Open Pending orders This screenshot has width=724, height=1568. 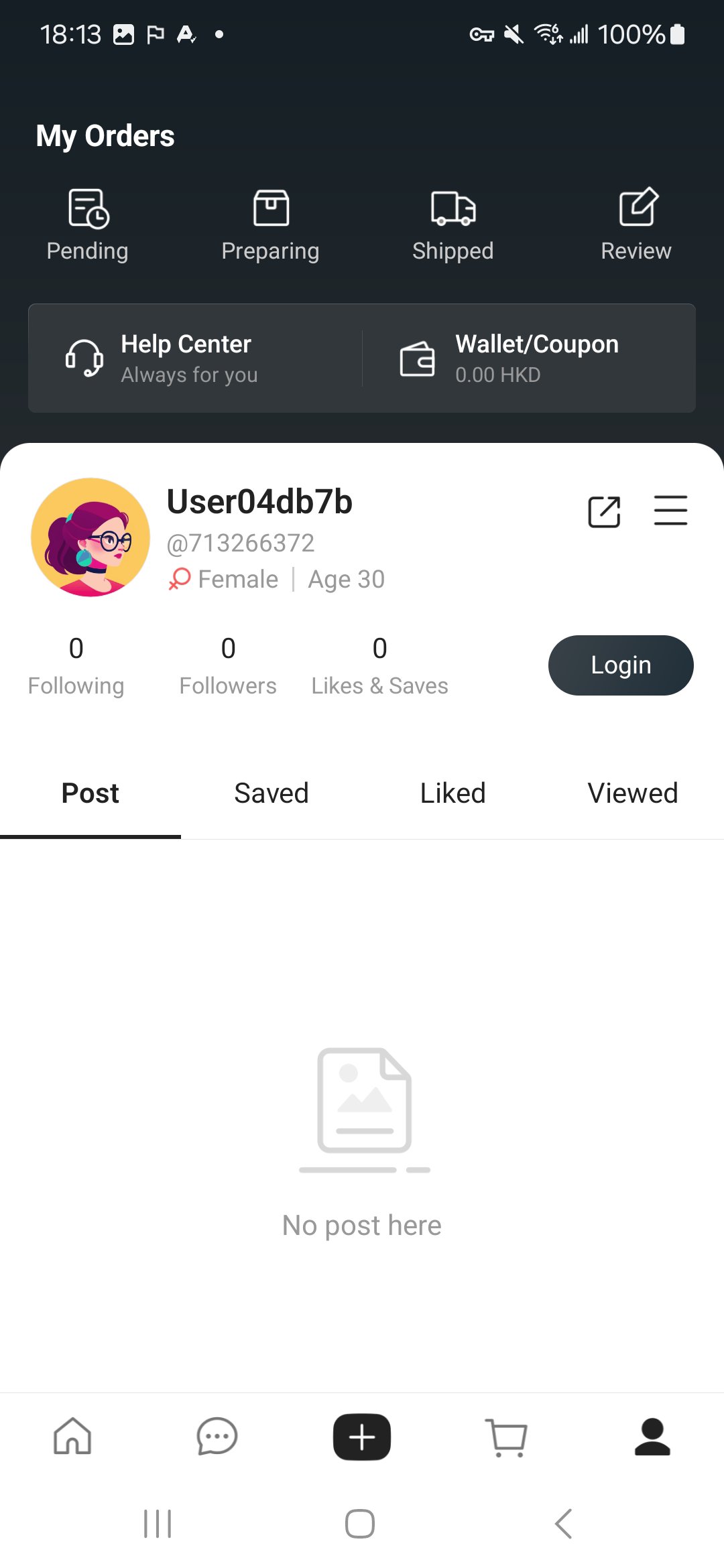(87, 225)
